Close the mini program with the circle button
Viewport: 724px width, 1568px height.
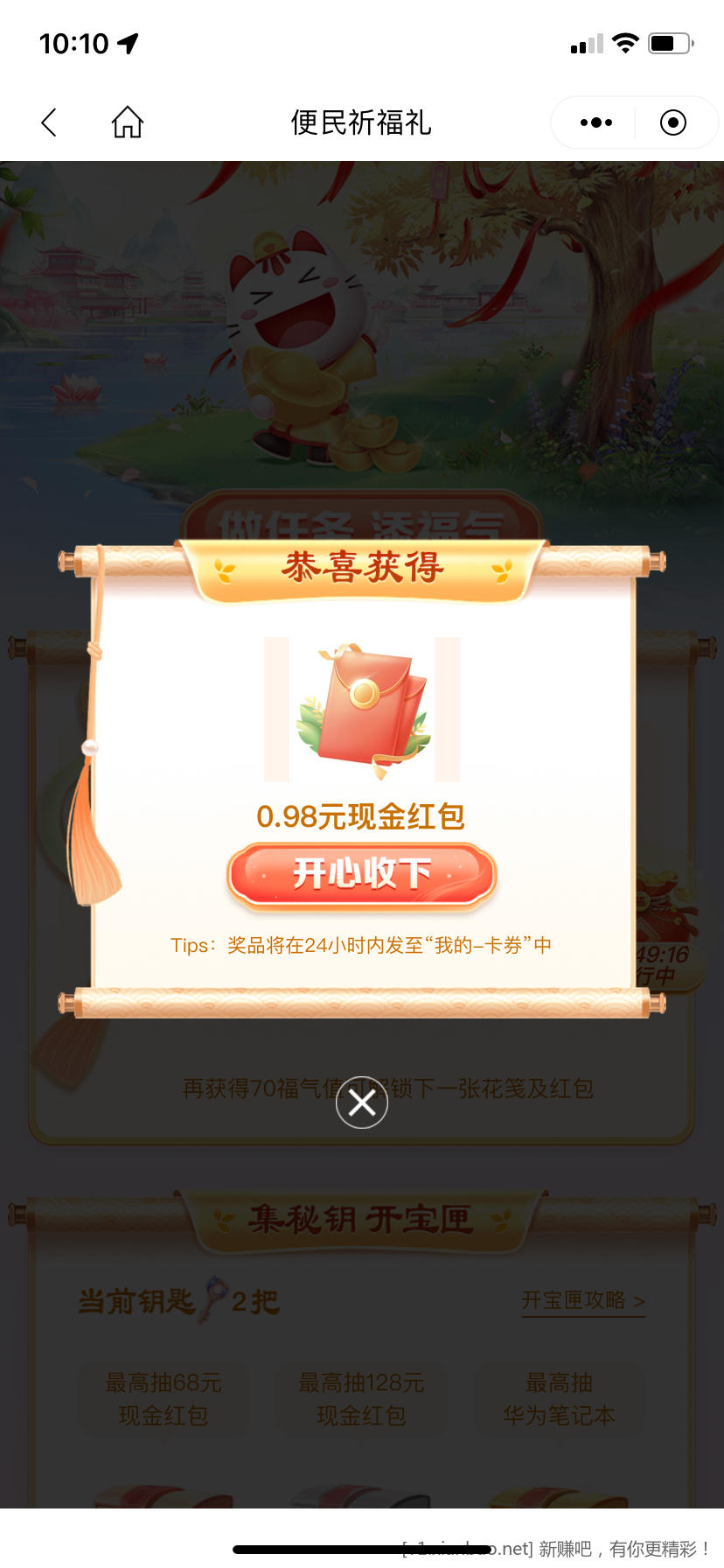point(672,122)
